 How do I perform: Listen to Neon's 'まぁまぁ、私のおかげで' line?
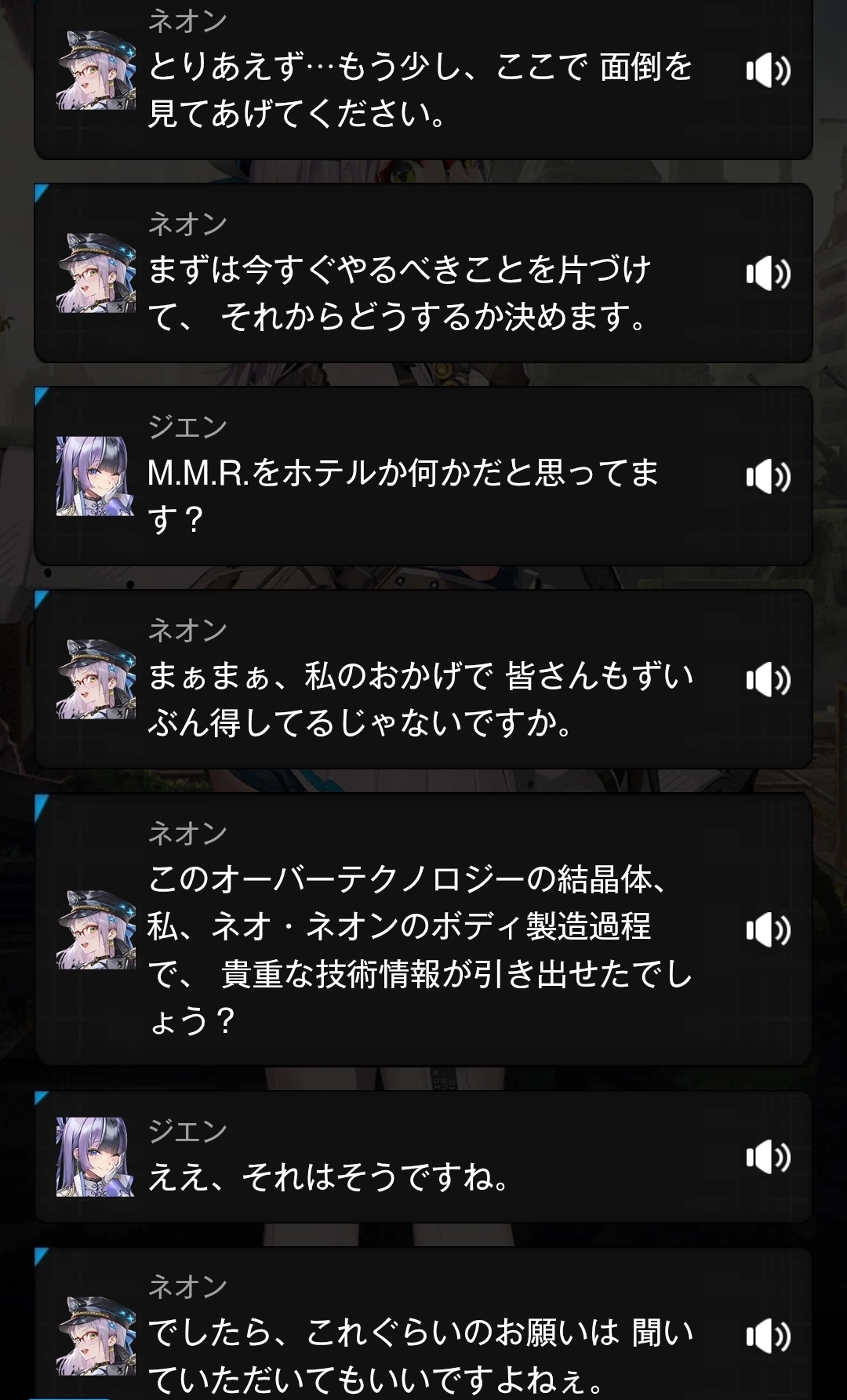[768, 679]
